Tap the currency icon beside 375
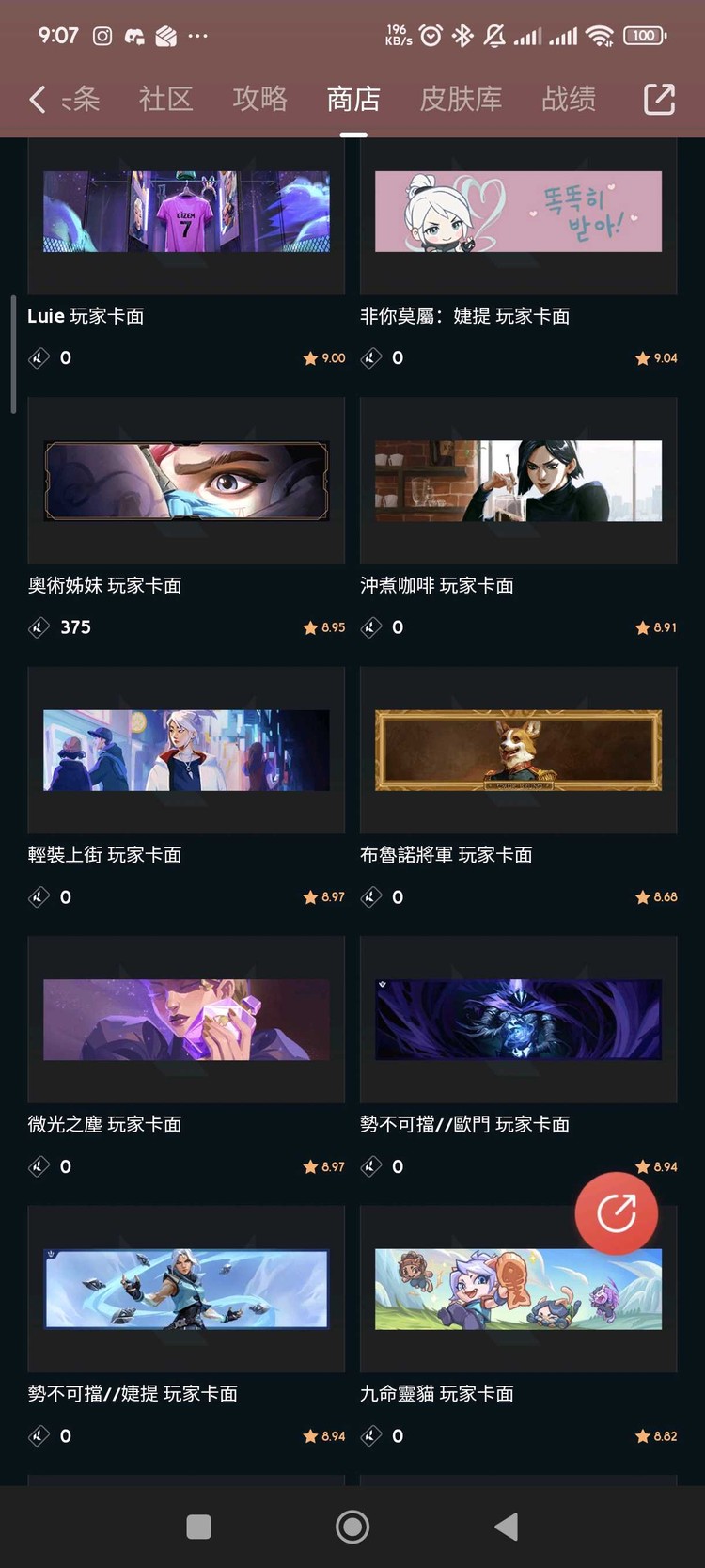The image size is (705, 1568). pos(39,627)
